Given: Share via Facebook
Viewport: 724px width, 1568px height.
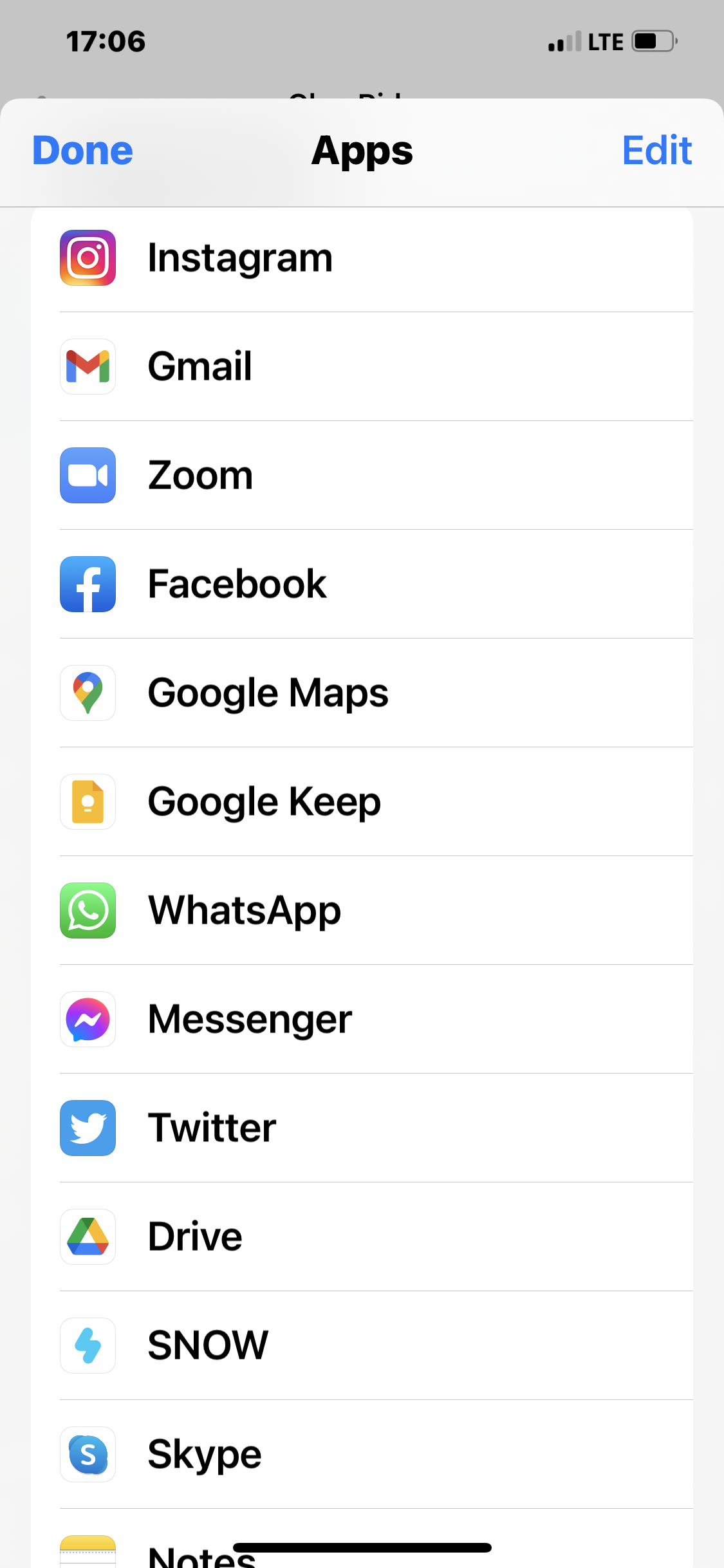Looking at the screenshot, I should click(362, 584).
